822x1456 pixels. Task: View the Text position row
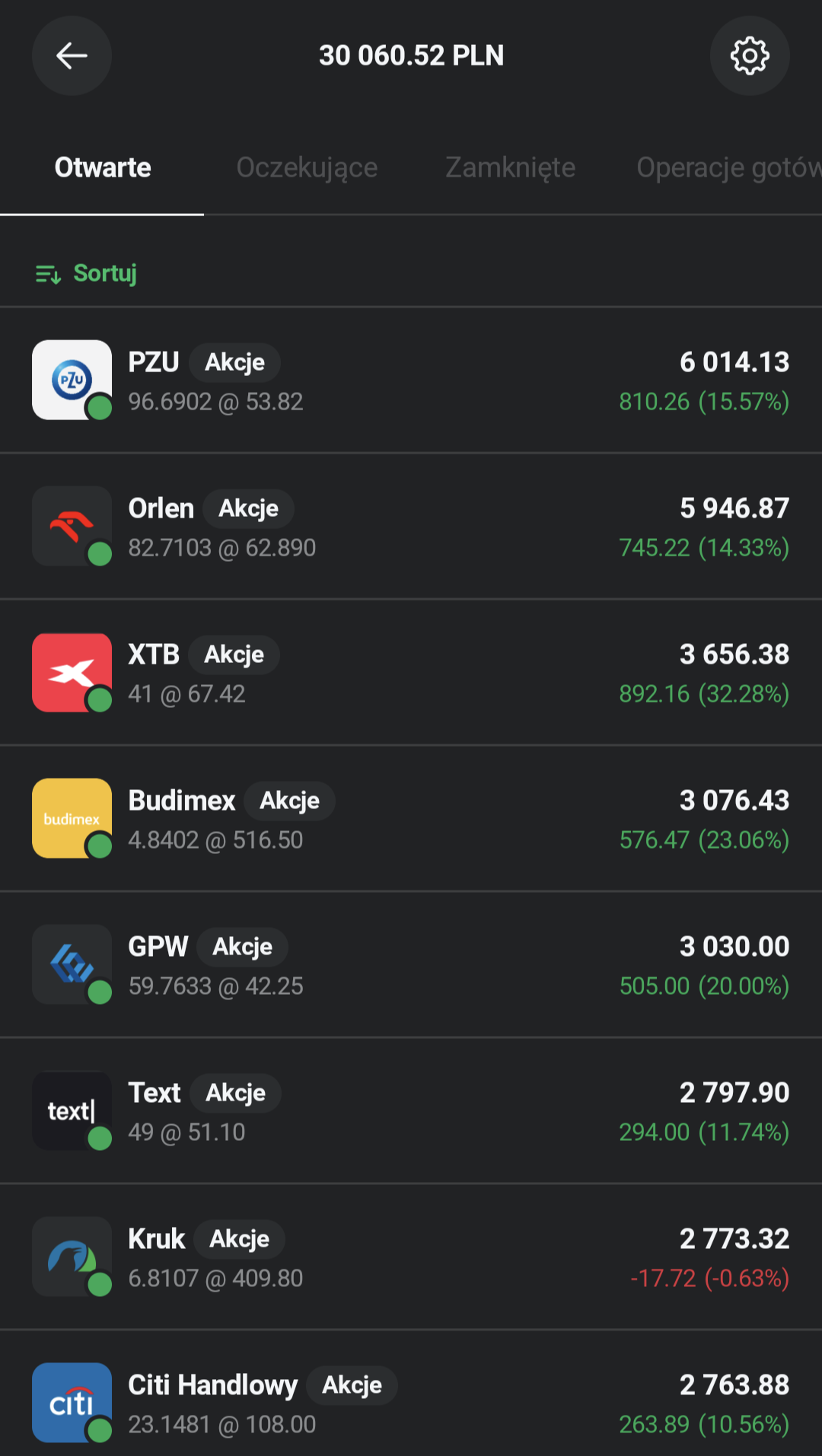411,1111
